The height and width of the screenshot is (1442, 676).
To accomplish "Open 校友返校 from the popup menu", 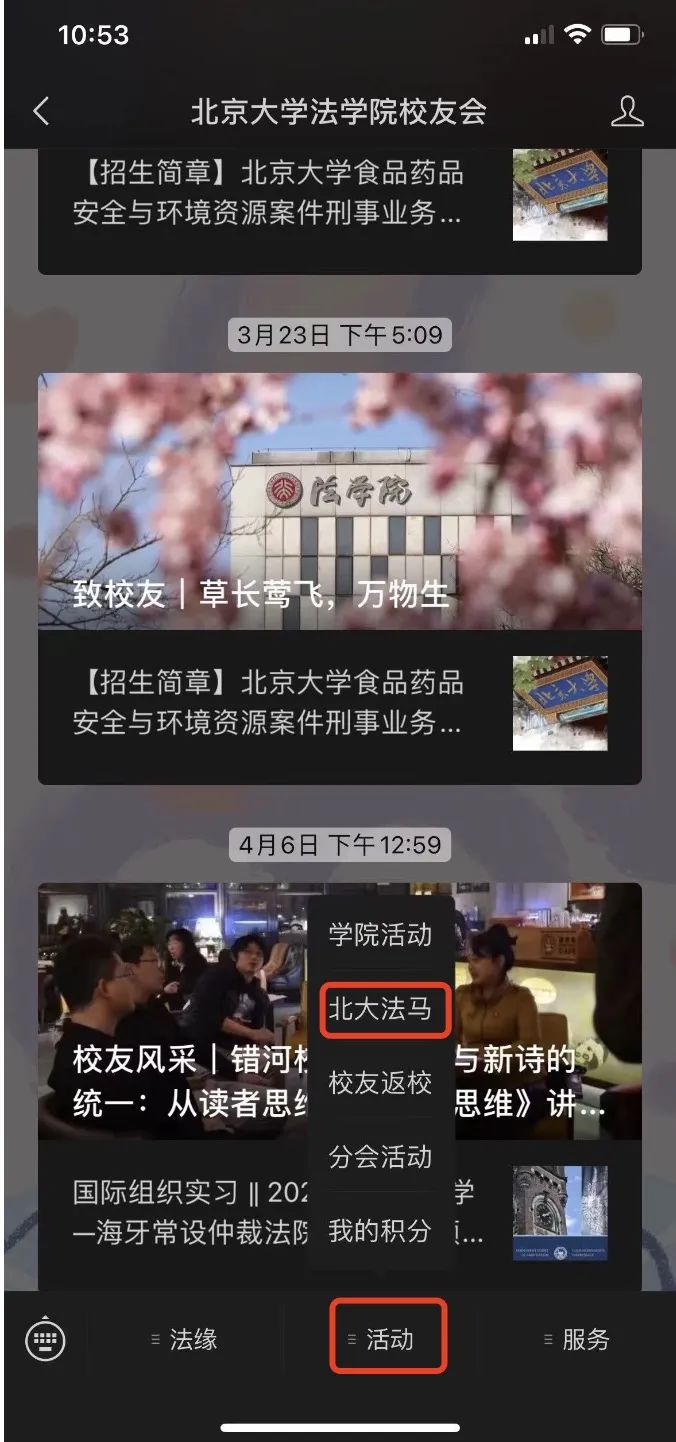I will tap(380, 1083).
